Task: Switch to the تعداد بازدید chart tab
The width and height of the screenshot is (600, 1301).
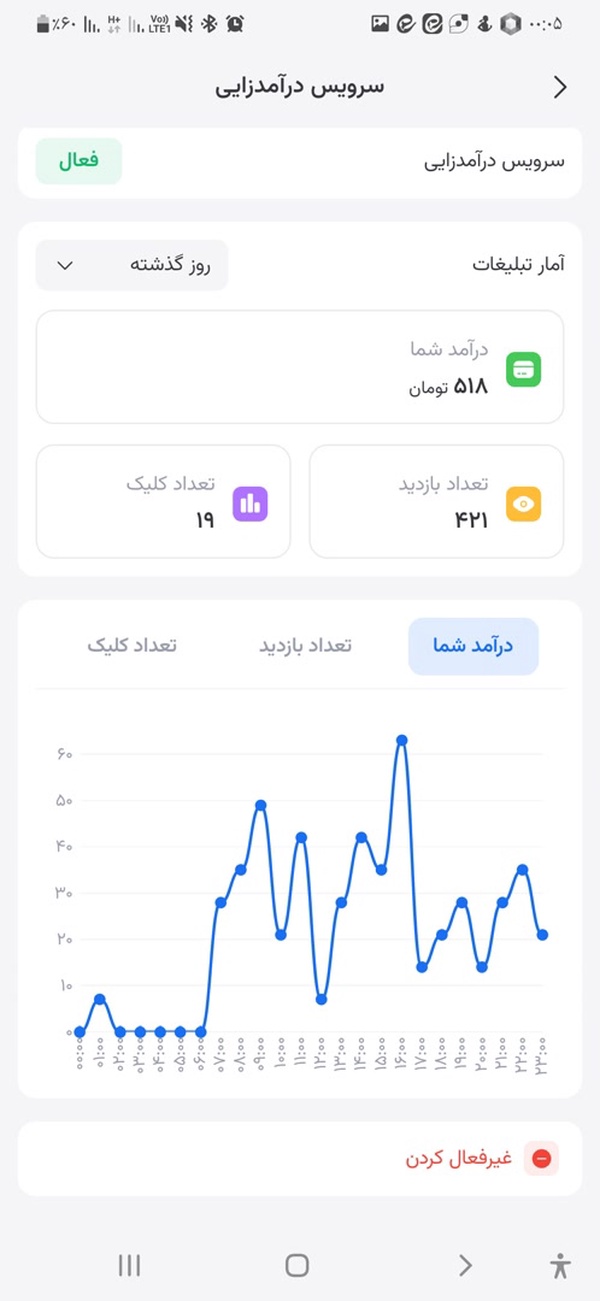Action: point(305,646)
